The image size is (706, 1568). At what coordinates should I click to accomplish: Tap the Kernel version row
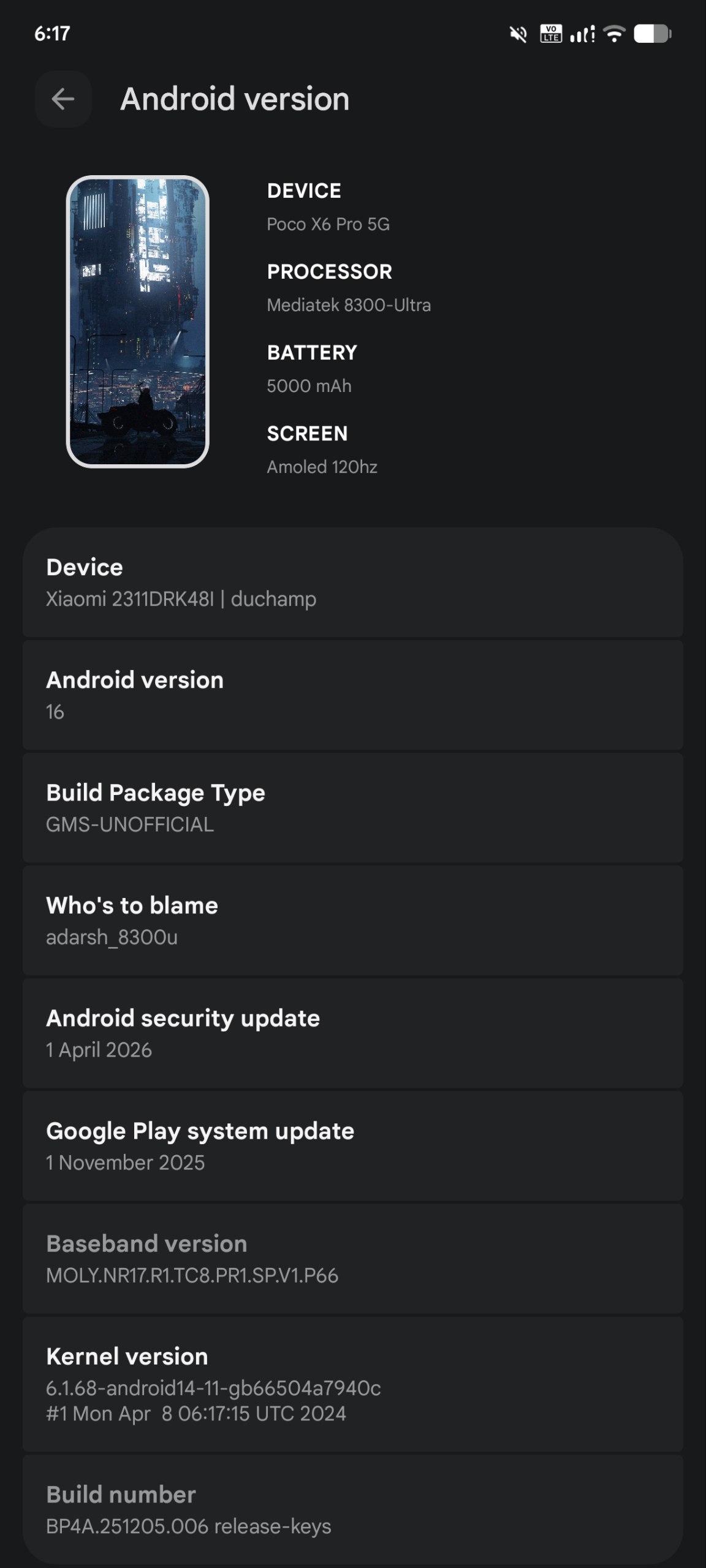352,1384
